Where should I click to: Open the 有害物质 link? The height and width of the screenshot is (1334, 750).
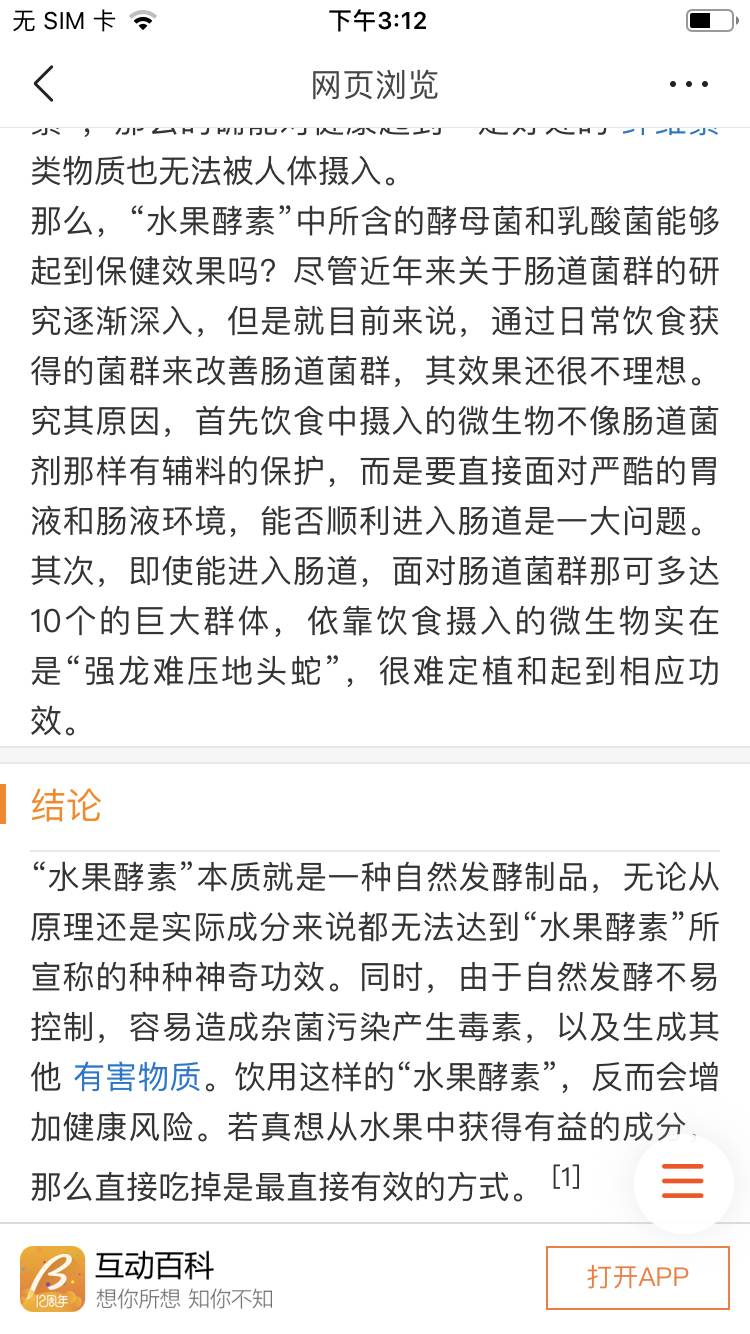point(138,1077)
